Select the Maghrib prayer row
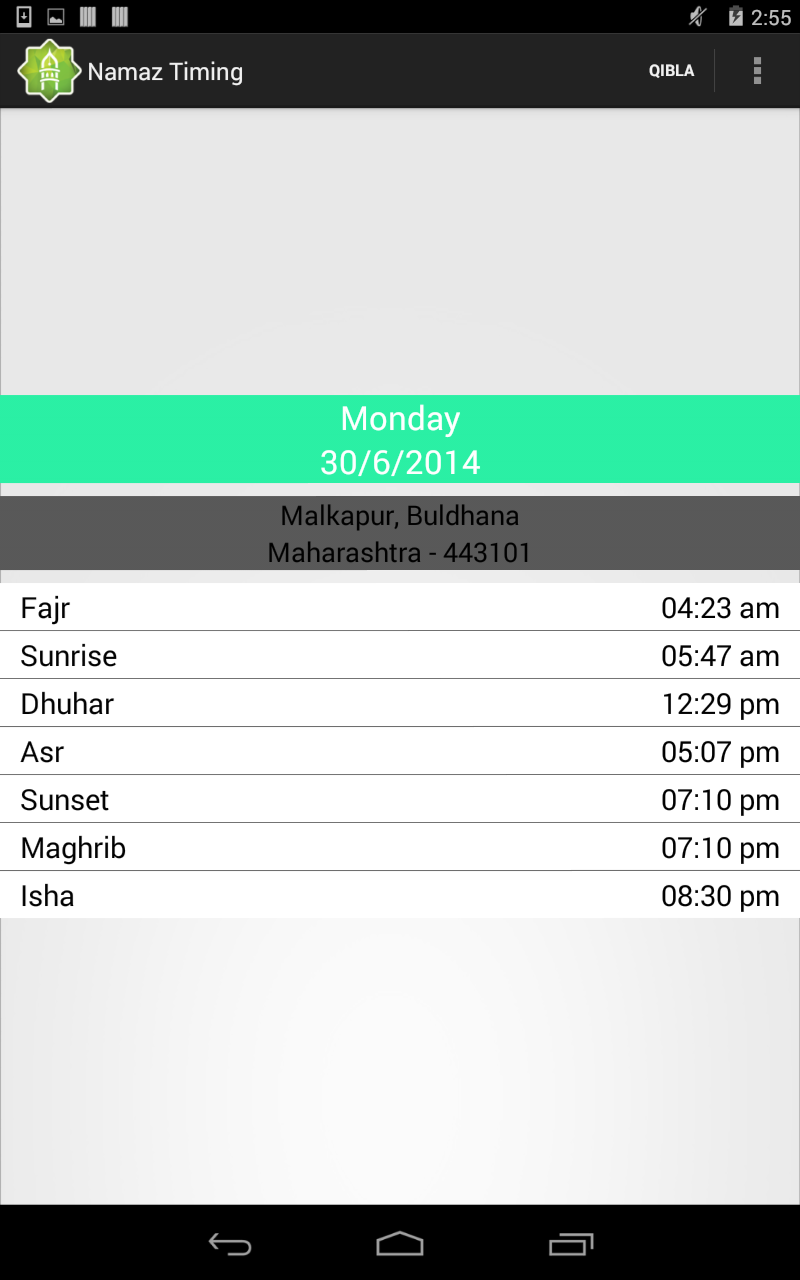The image size is (800, 1280). [x=400, y=847]
